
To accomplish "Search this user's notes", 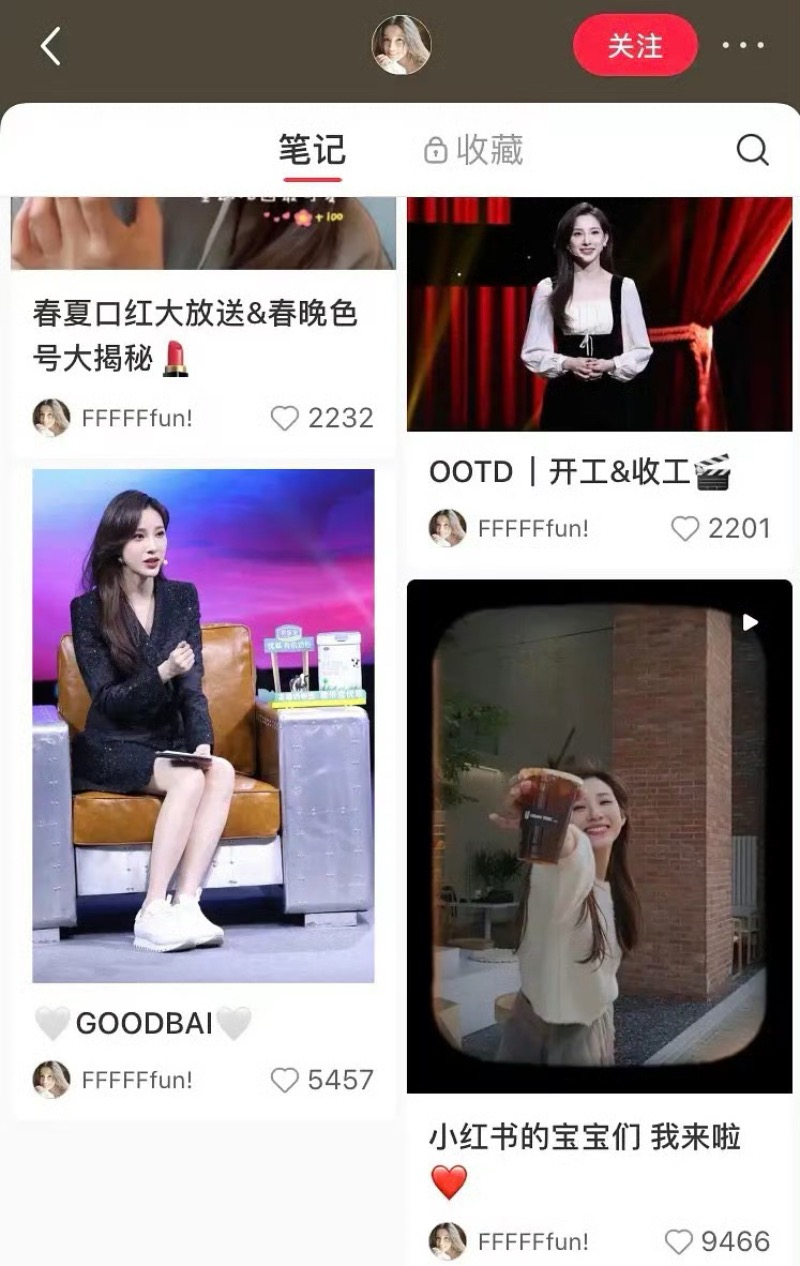I will pos(752,151).
